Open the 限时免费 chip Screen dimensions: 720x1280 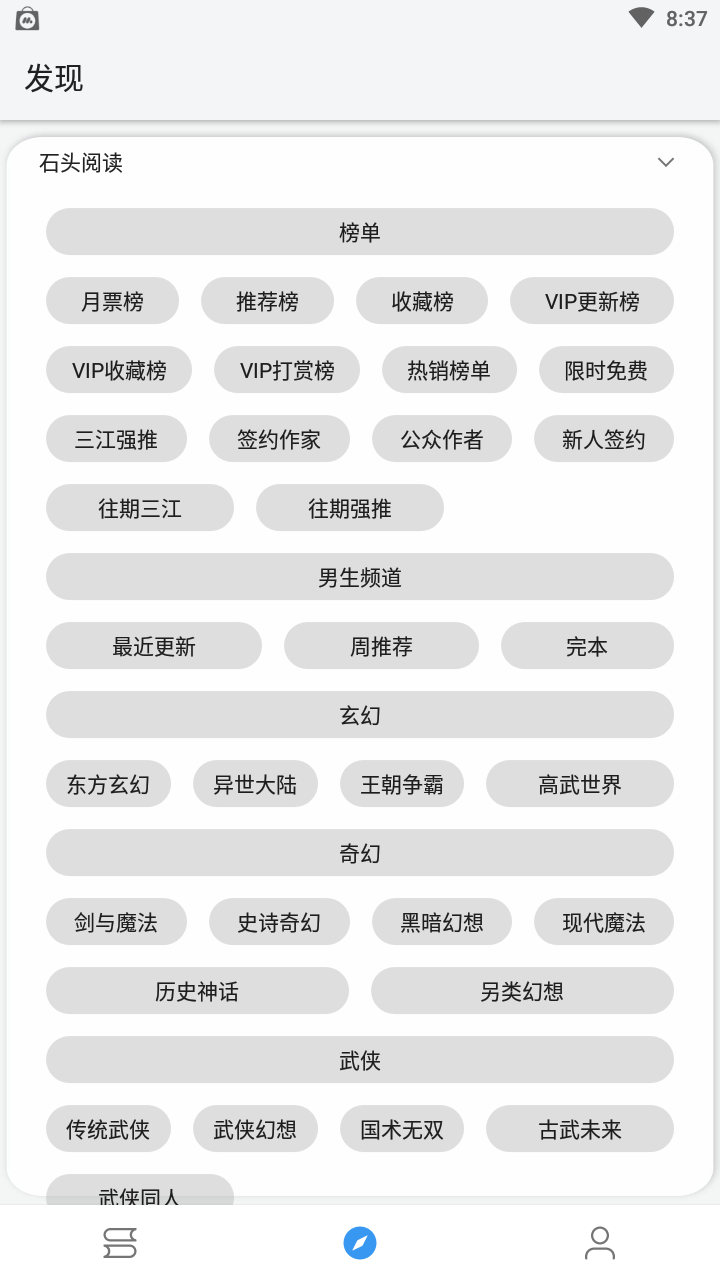(x=606, y=370)
